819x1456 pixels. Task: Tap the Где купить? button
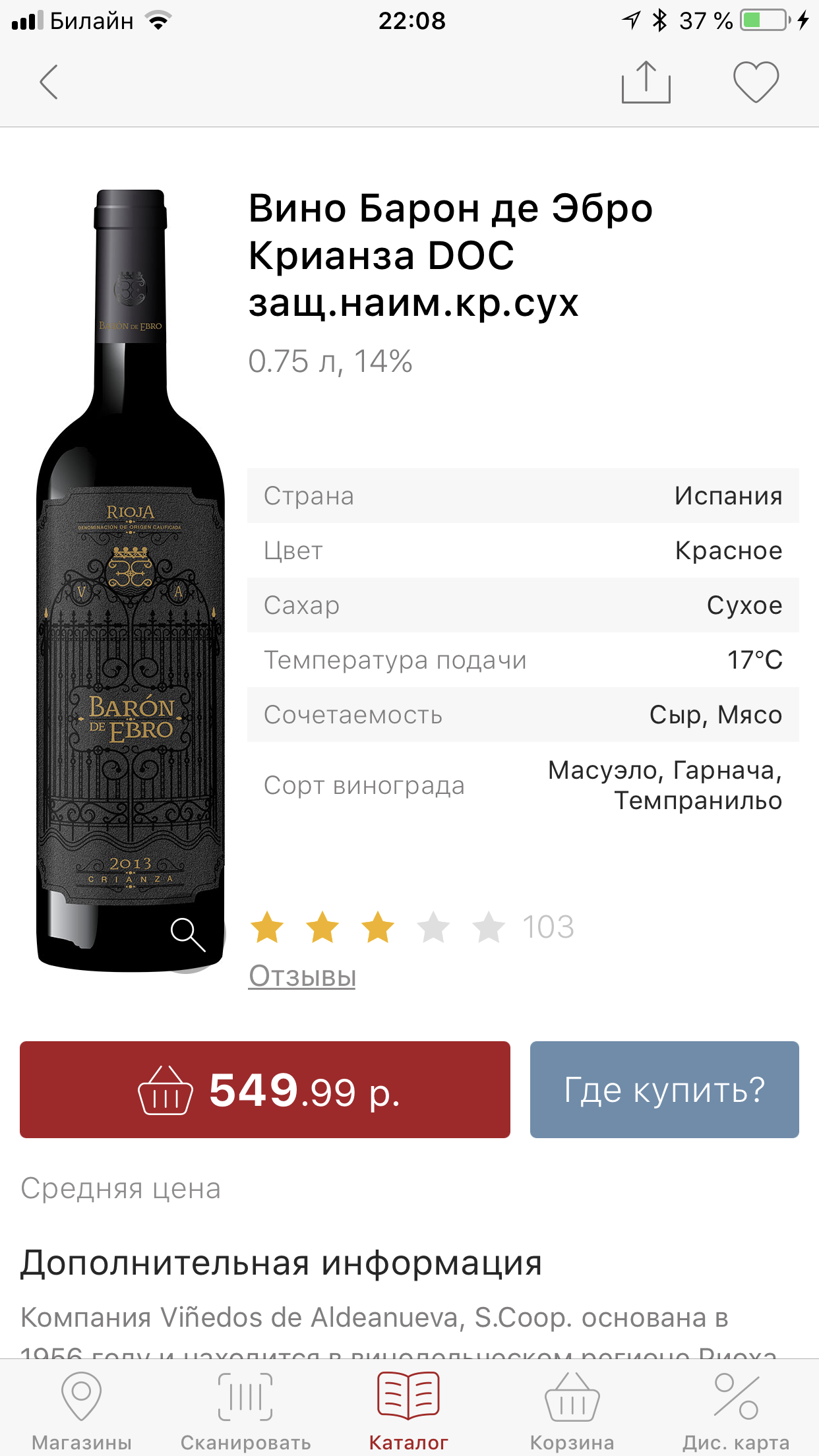664,1089
